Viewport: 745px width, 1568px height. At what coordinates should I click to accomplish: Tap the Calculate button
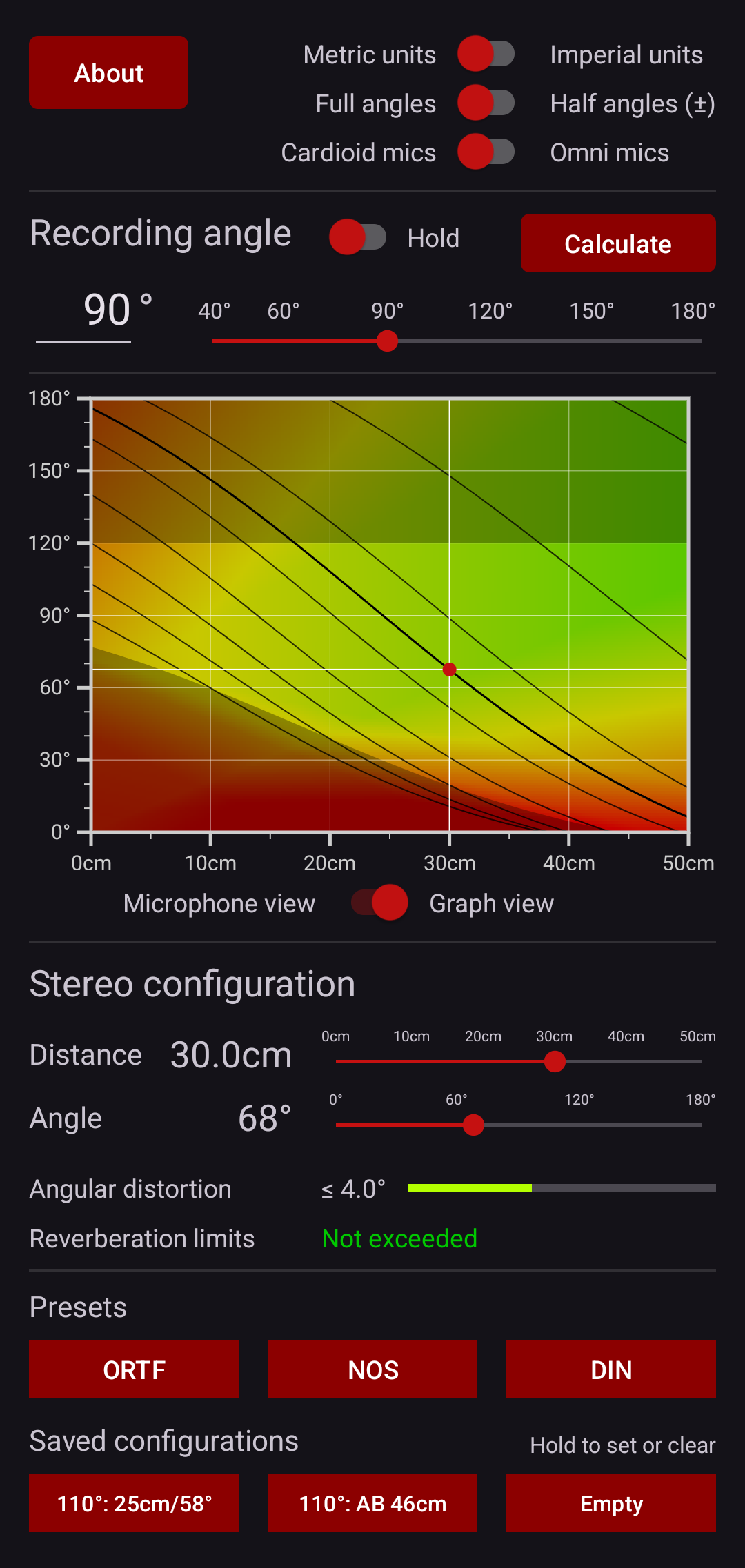617,243
